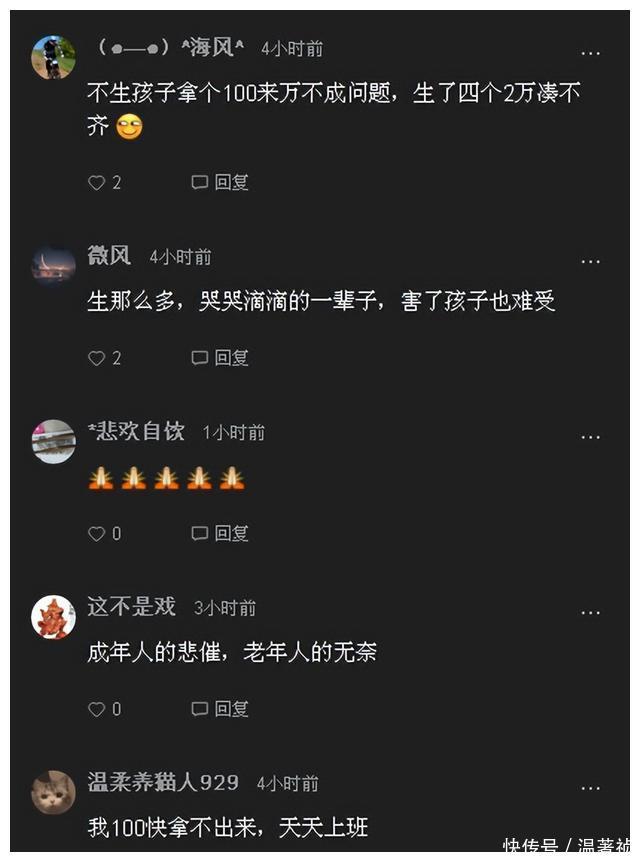Screen dimensions: 640x862
Task: Visit 这不是戏's profile via avatar
Action: [53, 616]
